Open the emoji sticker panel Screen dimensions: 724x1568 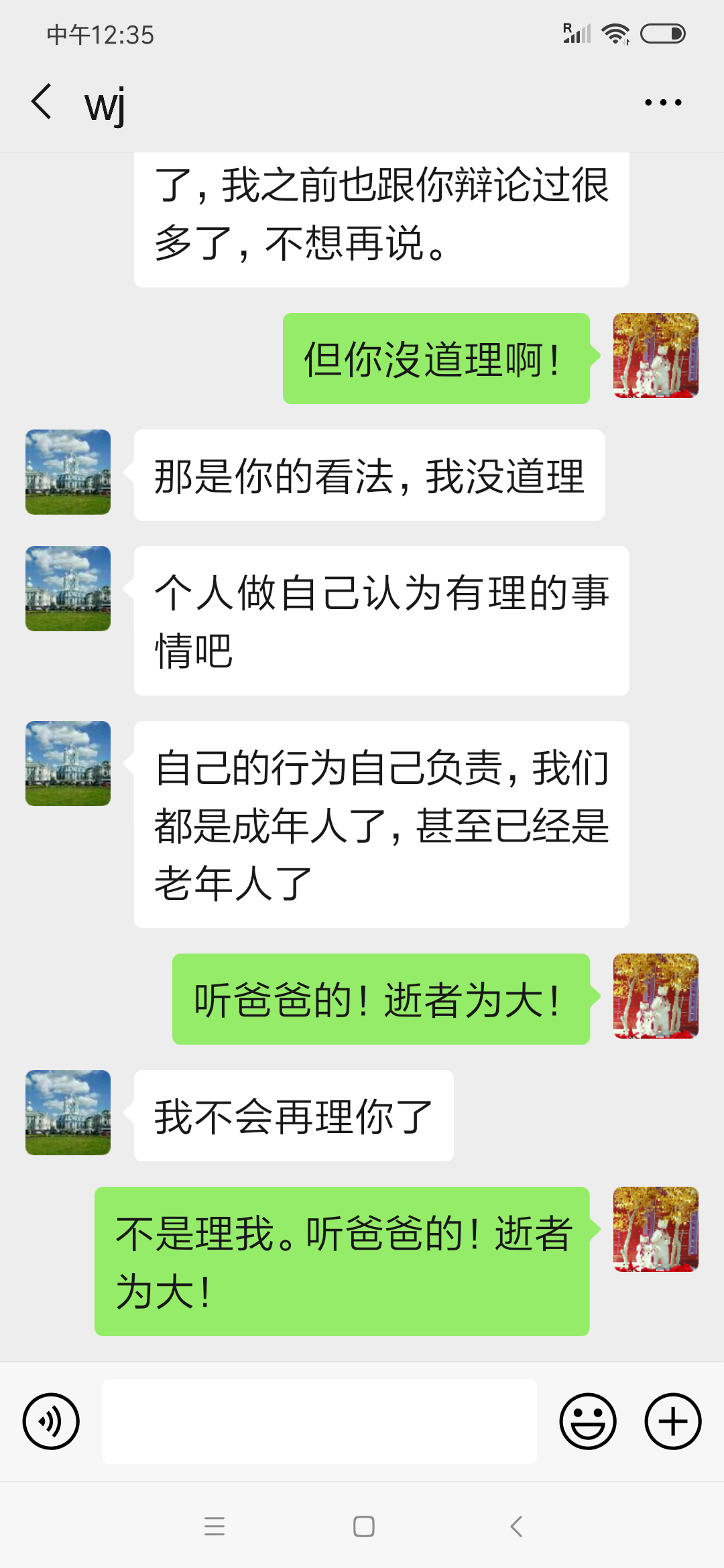tap(588, 1421)
